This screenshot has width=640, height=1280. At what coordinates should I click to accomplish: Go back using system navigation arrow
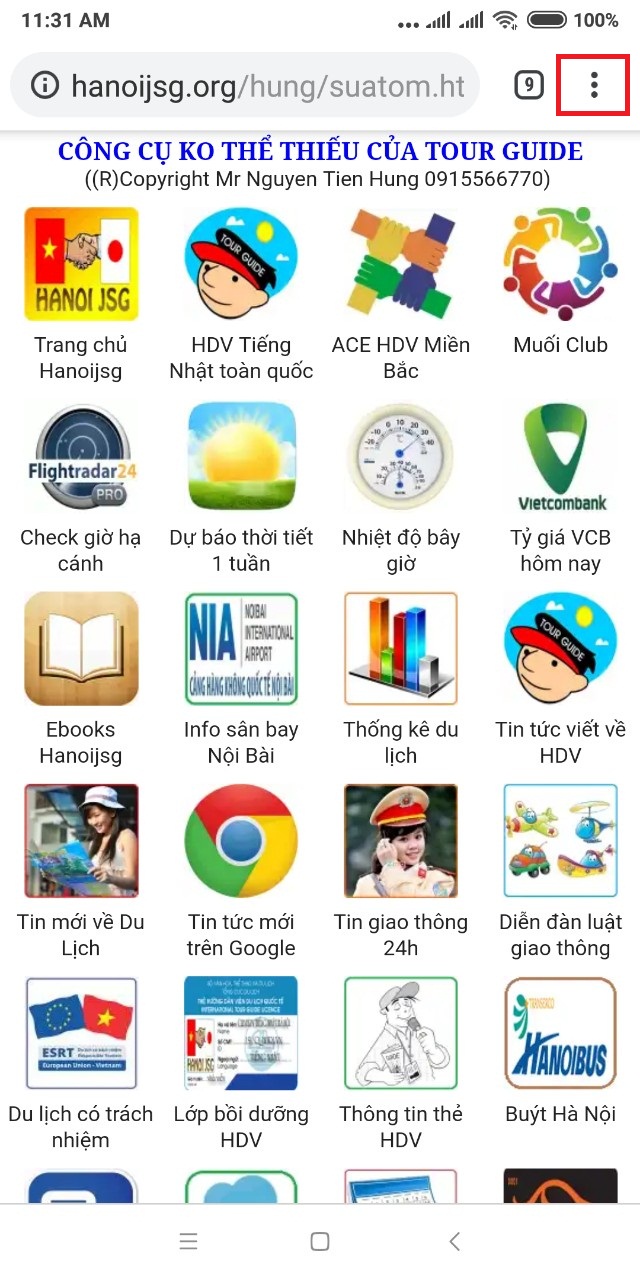(x=455, y=1241)
